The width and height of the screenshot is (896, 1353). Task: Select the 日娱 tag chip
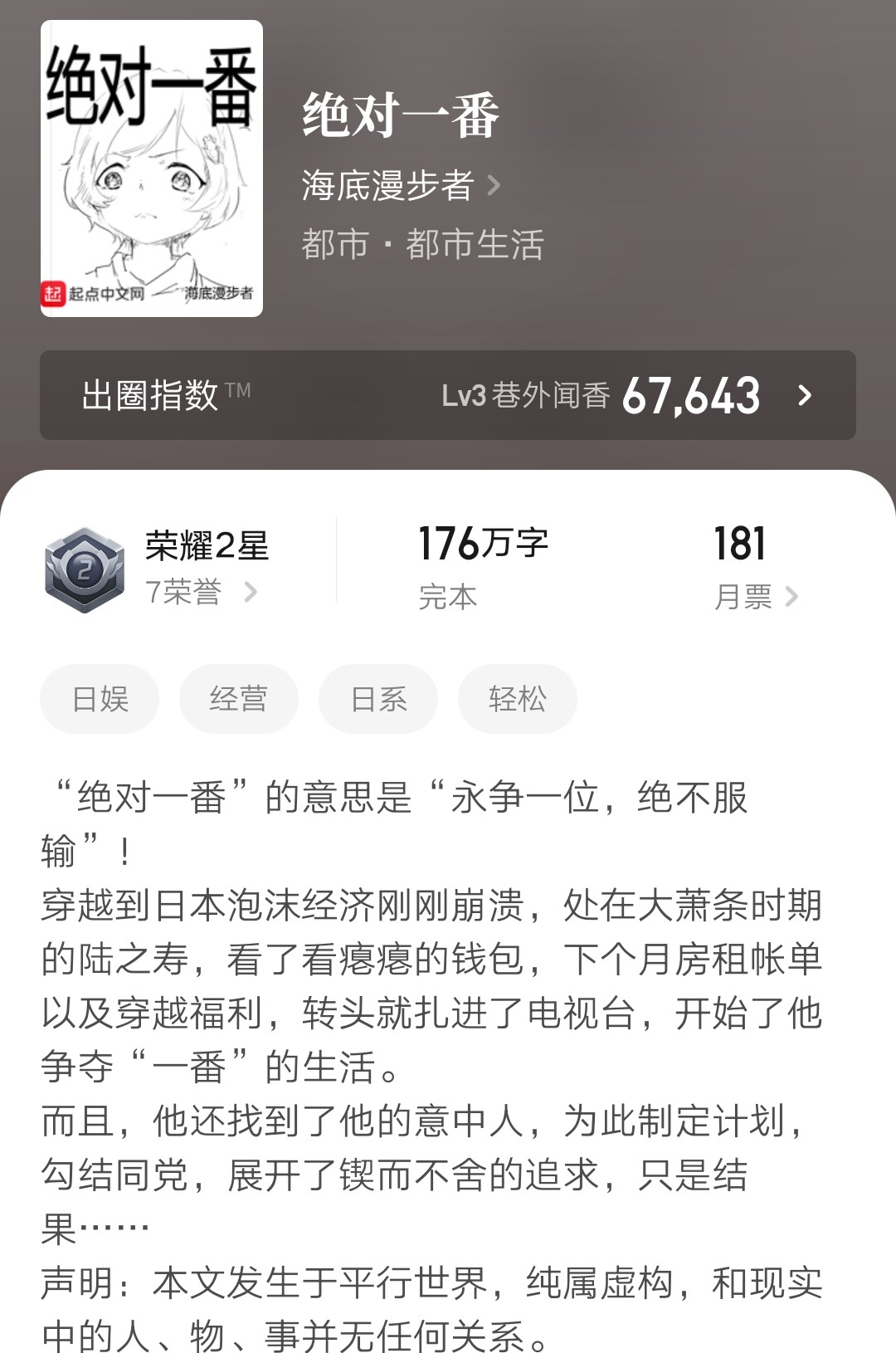click(x=100, y=699)
